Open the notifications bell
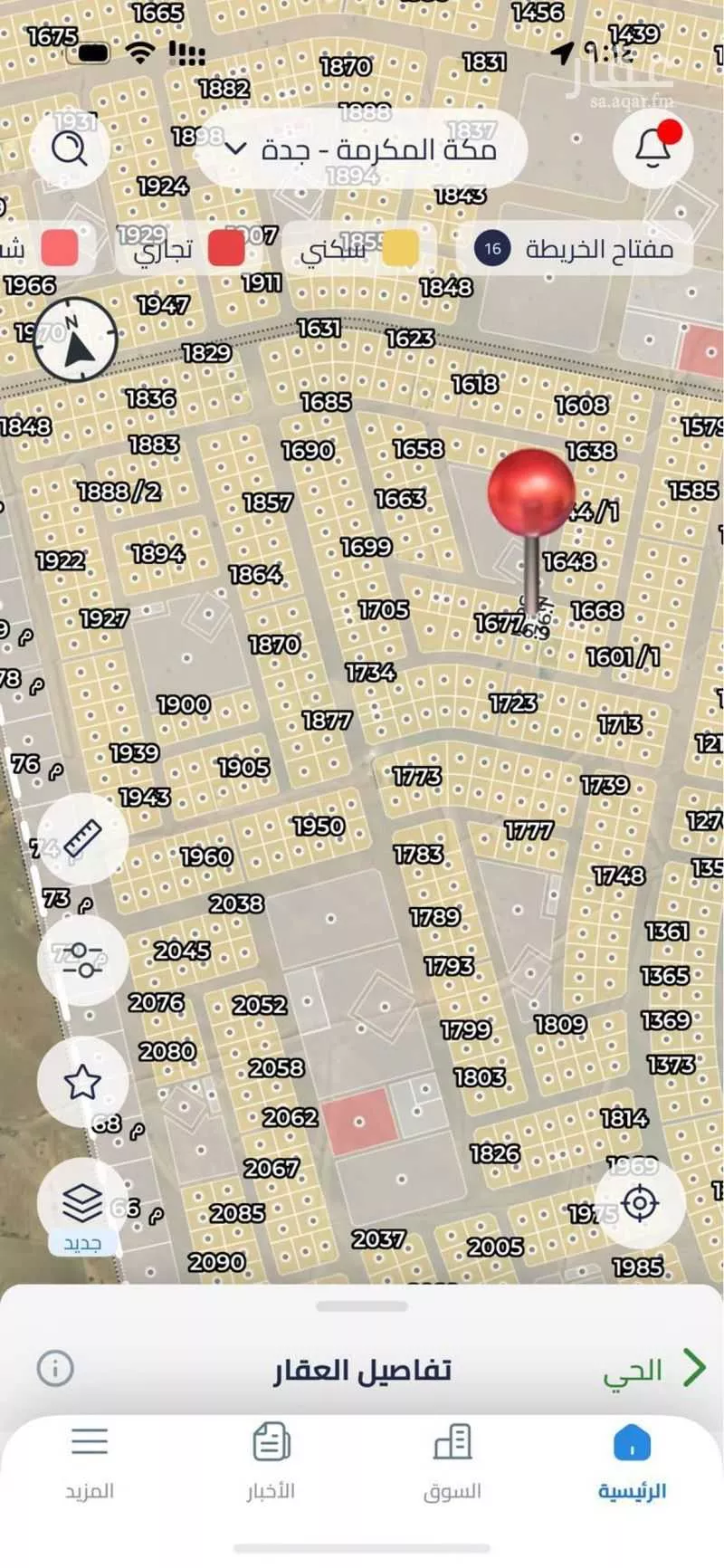Image resolution: width=724 pixels, height=1568 pixels. coord(653,148)
